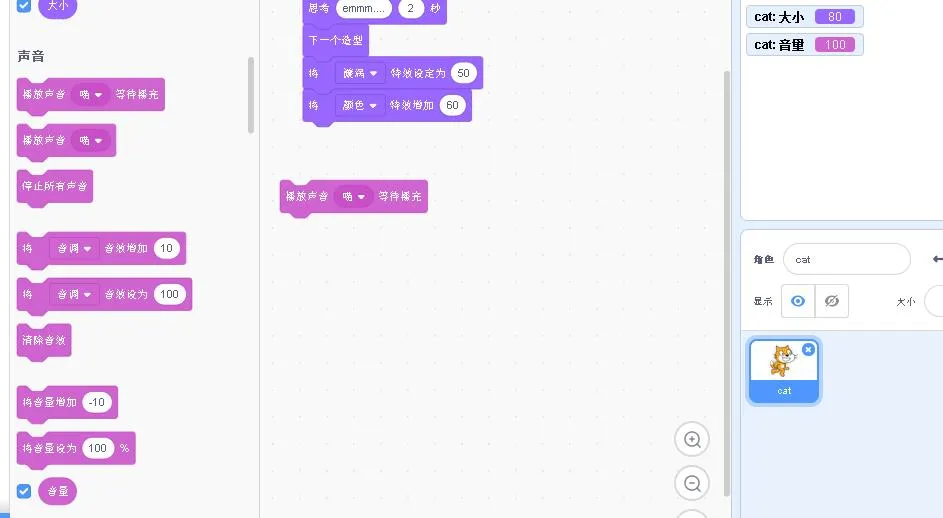Tap the 下一个造型 block in workspace
Viewport: 943px width, 518px height.
click(x=335, y=41)
